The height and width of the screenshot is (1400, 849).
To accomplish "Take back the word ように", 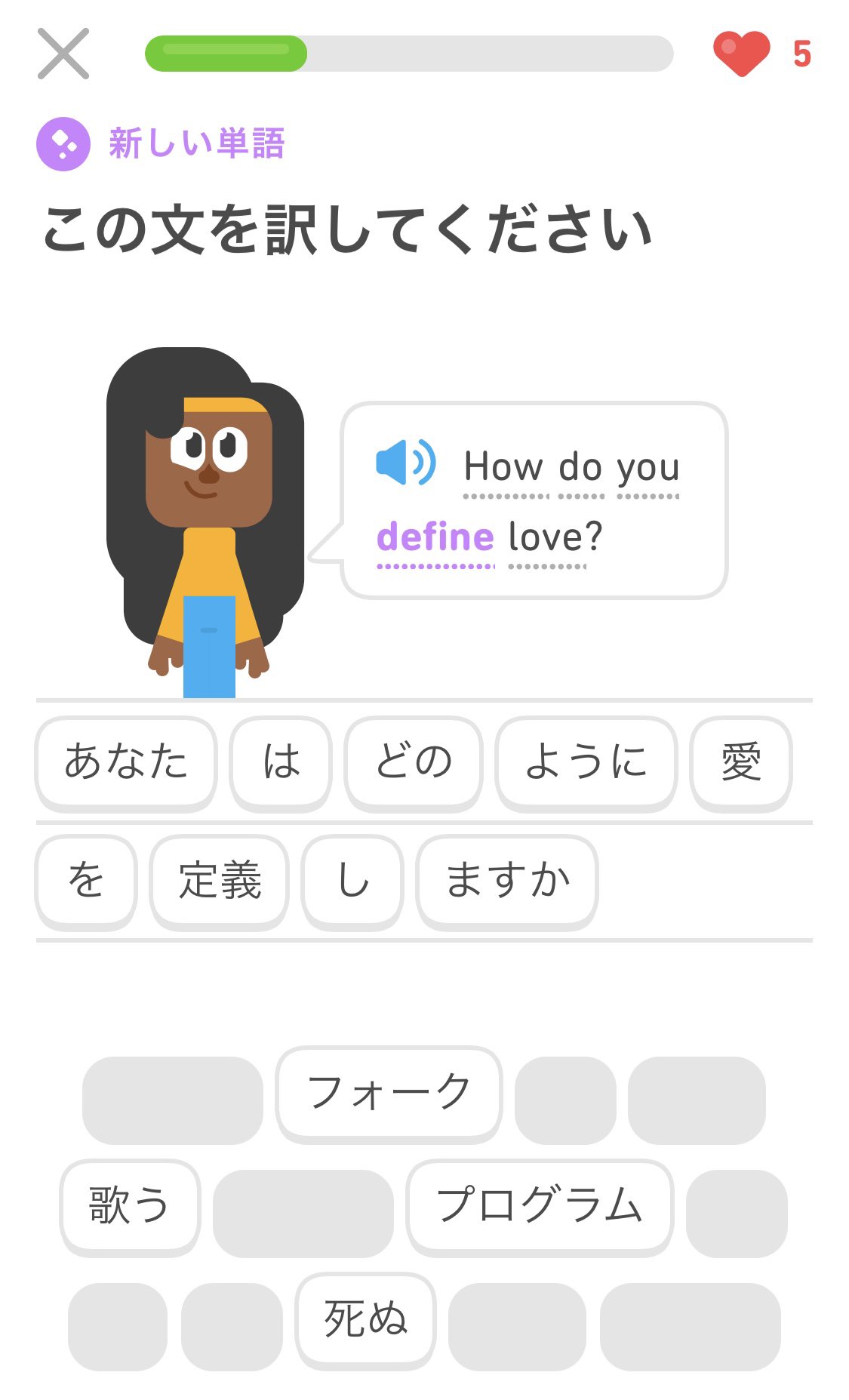I will (x=586, y=762).
